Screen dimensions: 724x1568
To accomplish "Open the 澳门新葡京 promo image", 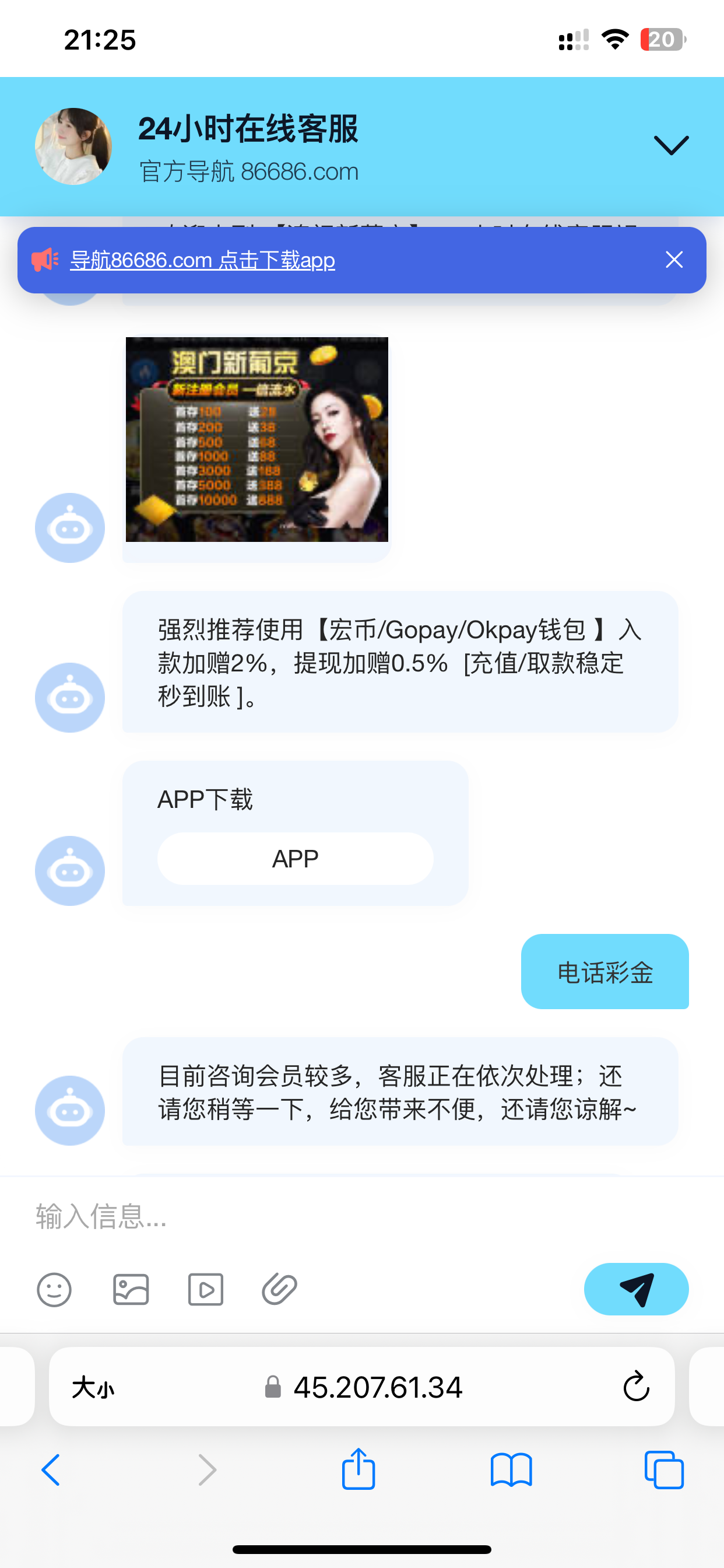I will click(256, 439).
